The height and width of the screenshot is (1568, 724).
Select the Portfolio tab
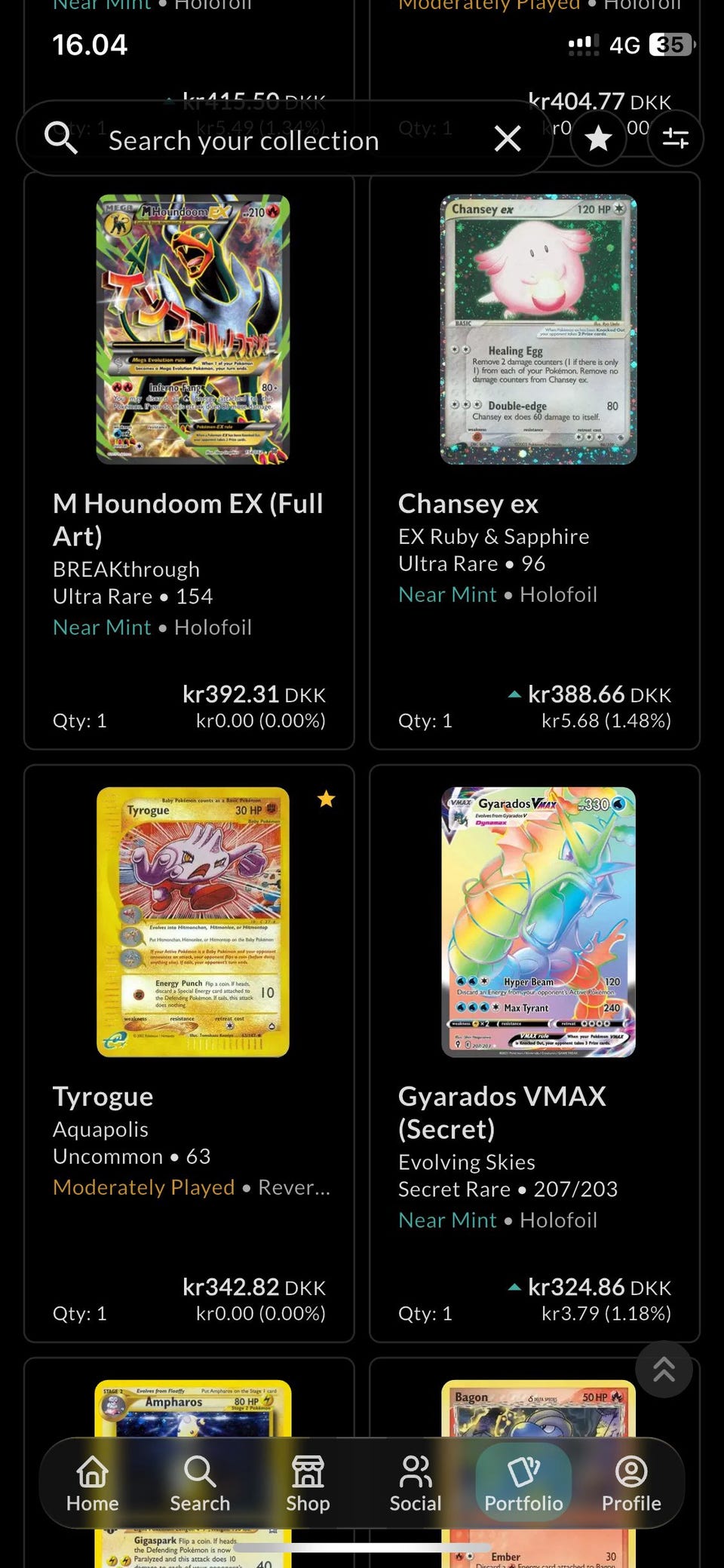coord(523,1484)
